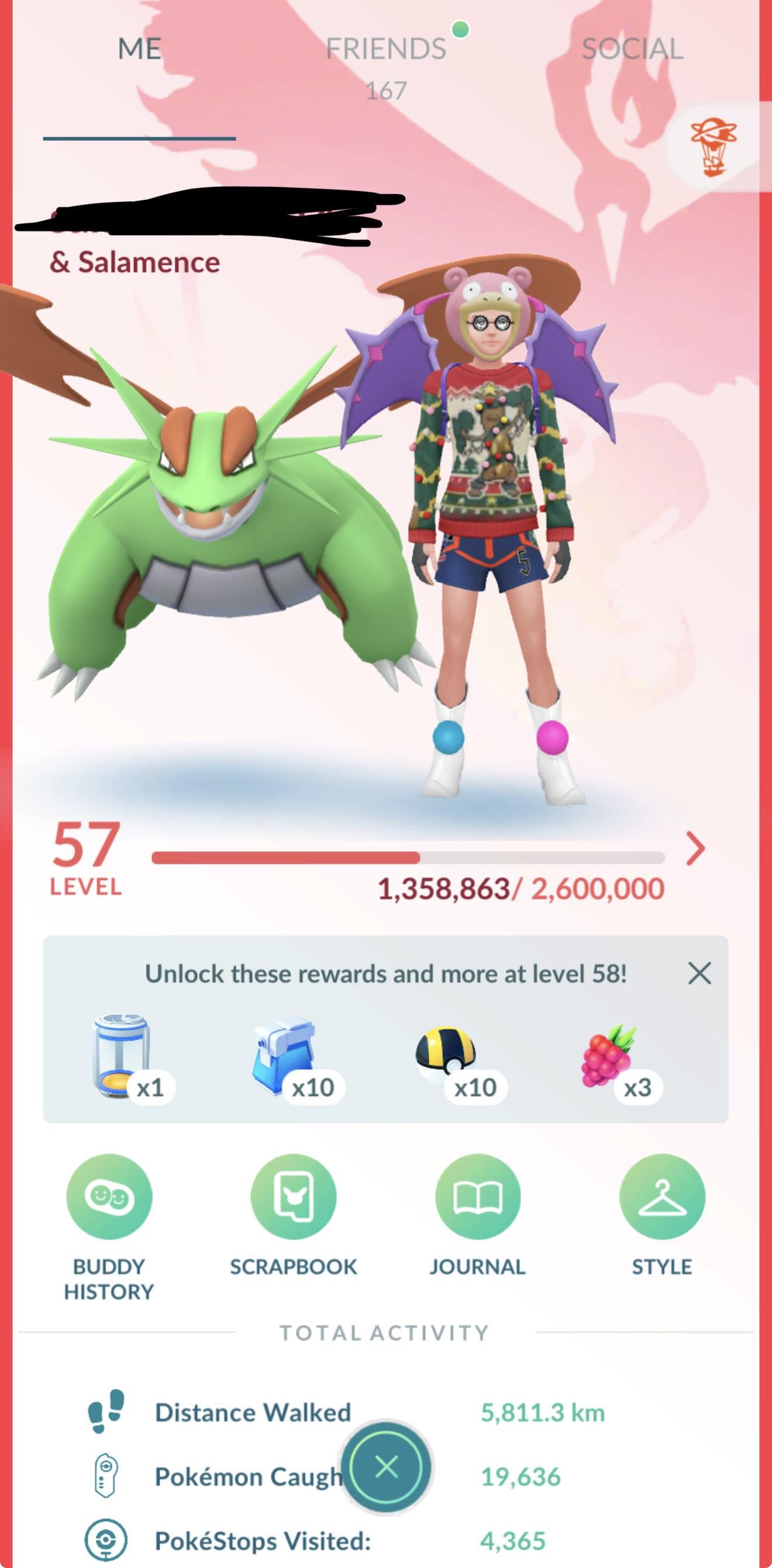Open the Scrapbook
Viewport: 772px width, 1568px height.
click(294, 1197)
